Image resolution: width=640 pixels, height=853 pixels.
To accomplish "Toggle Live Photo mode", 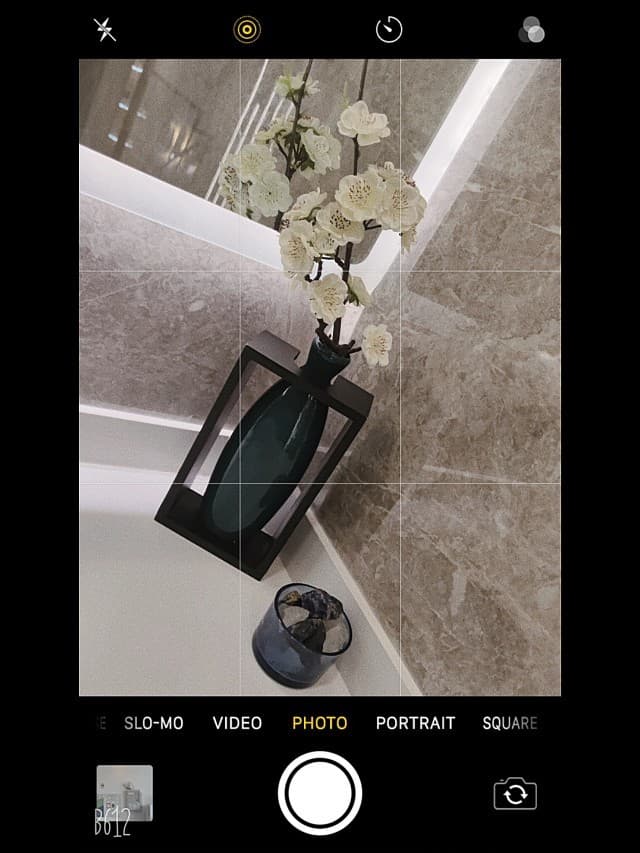I will 246,30.
